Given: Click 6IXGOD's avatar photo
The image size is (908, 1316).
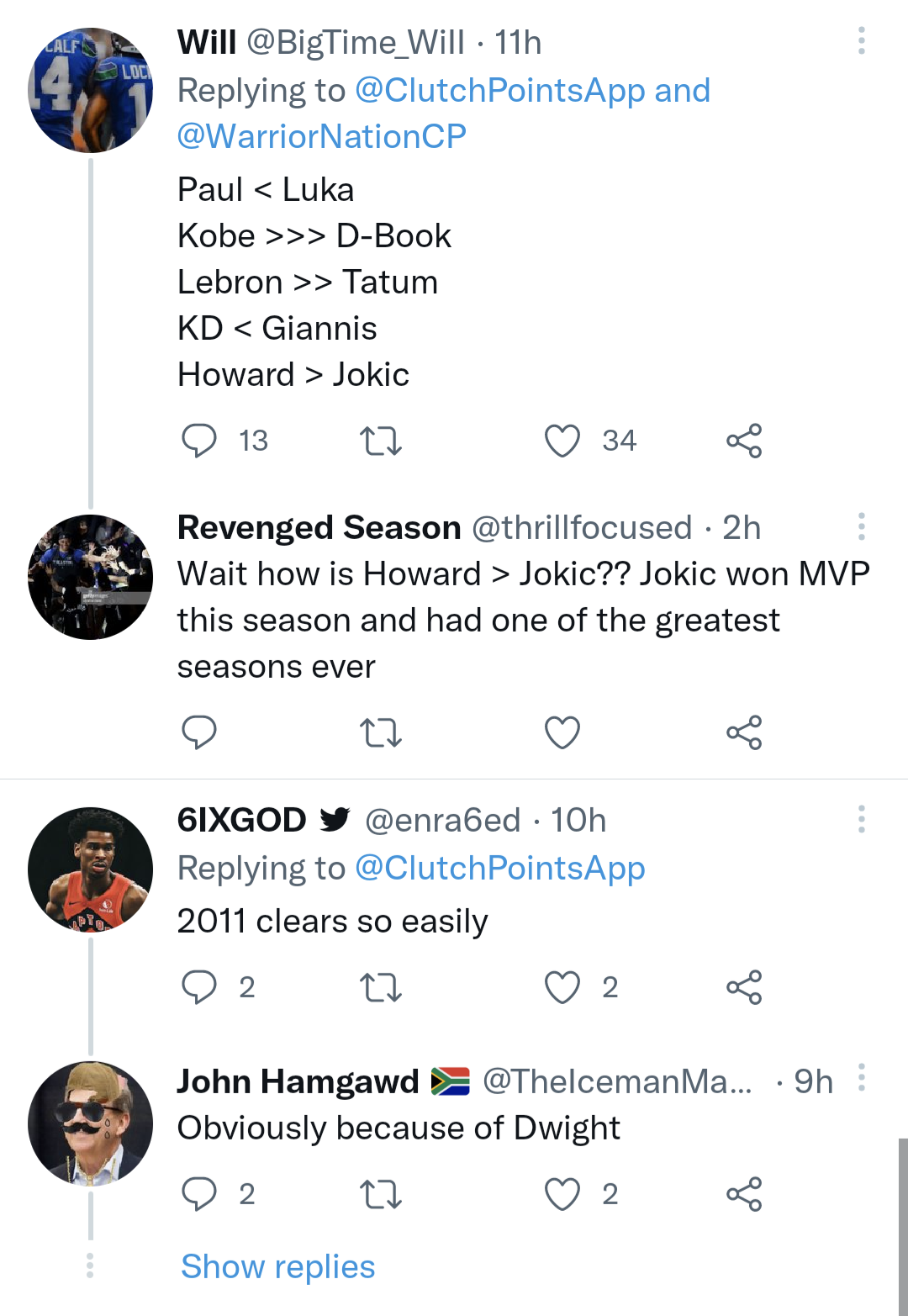Looking at the screenshot, I should coord(89,870).
